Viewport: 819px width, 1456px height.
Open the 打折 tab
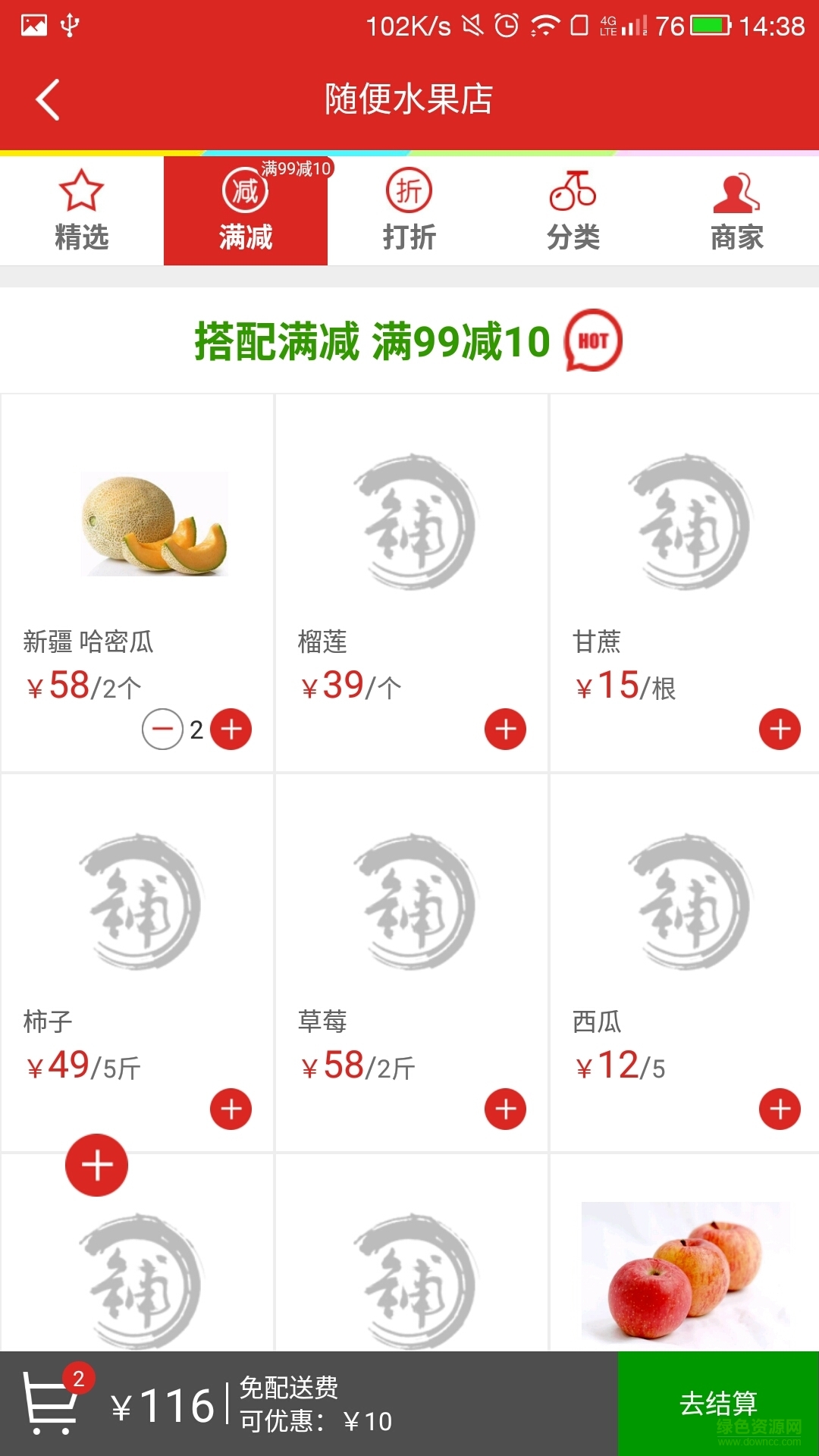coord(409,210)
